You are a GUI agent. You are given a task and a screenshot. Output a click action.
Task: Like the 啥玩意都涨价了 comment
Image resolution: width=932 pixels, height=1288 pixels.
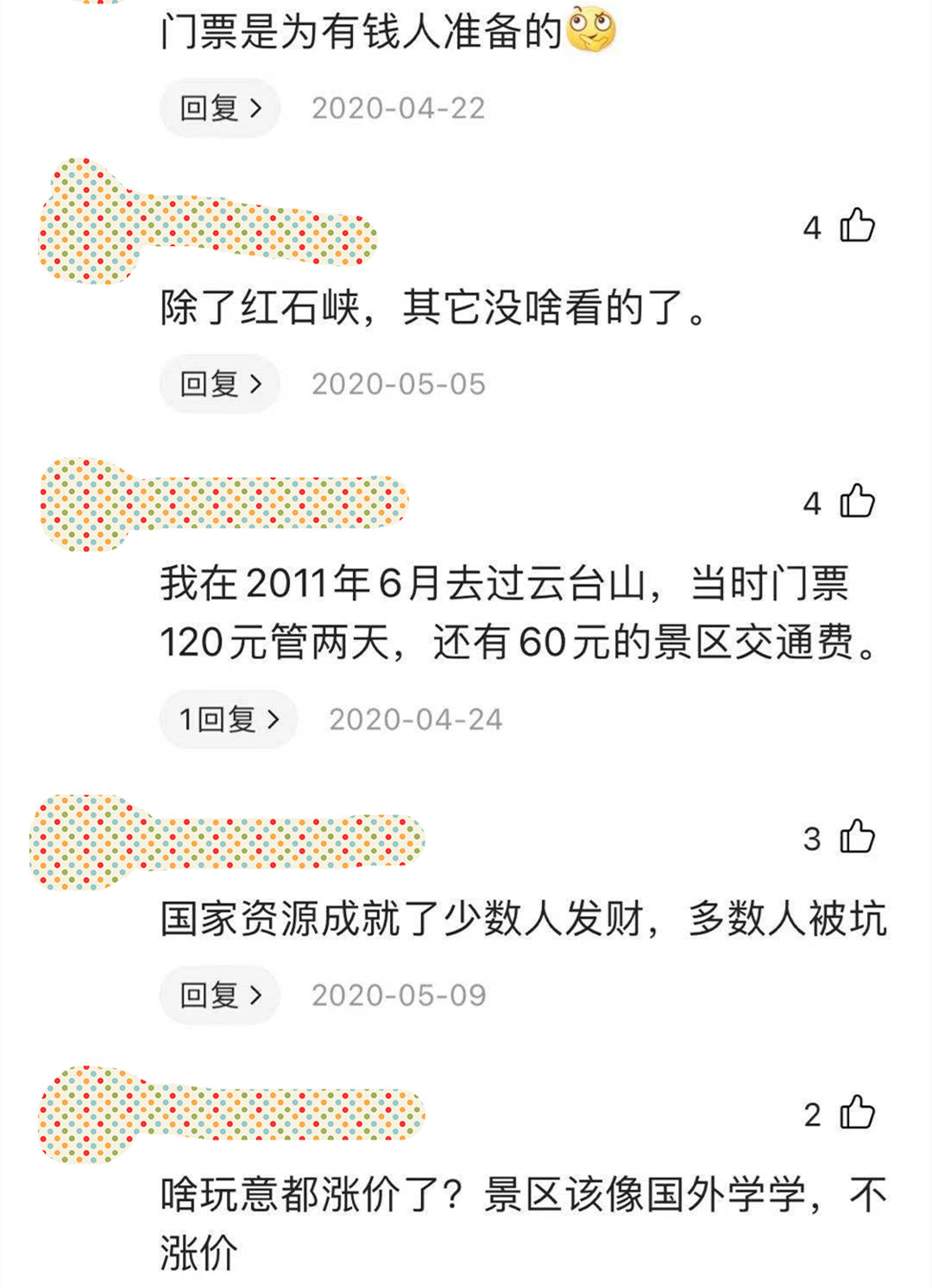pyautogui.click(x=857, y=1113)
